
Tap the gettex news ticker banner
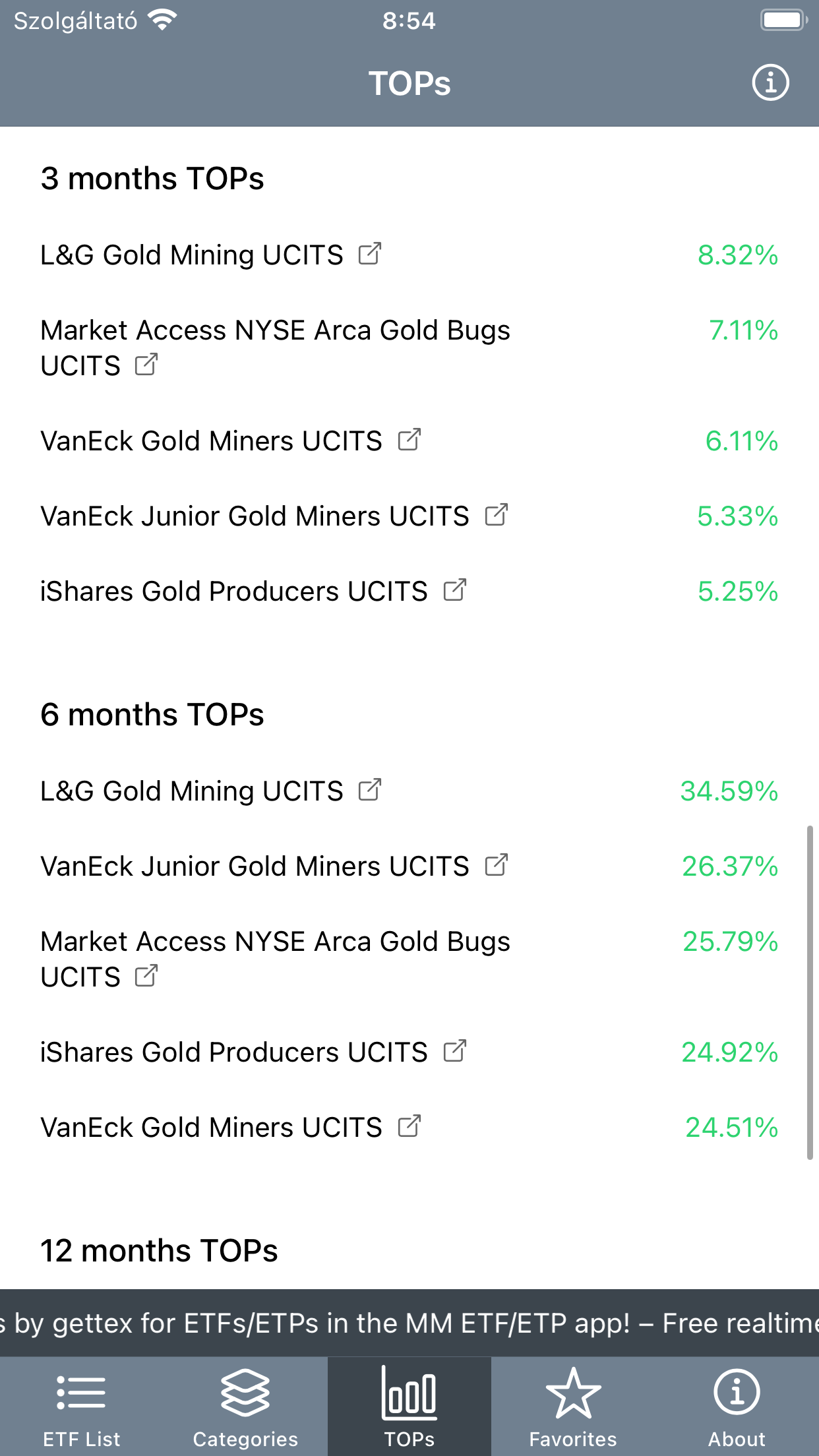point(409,1323)
